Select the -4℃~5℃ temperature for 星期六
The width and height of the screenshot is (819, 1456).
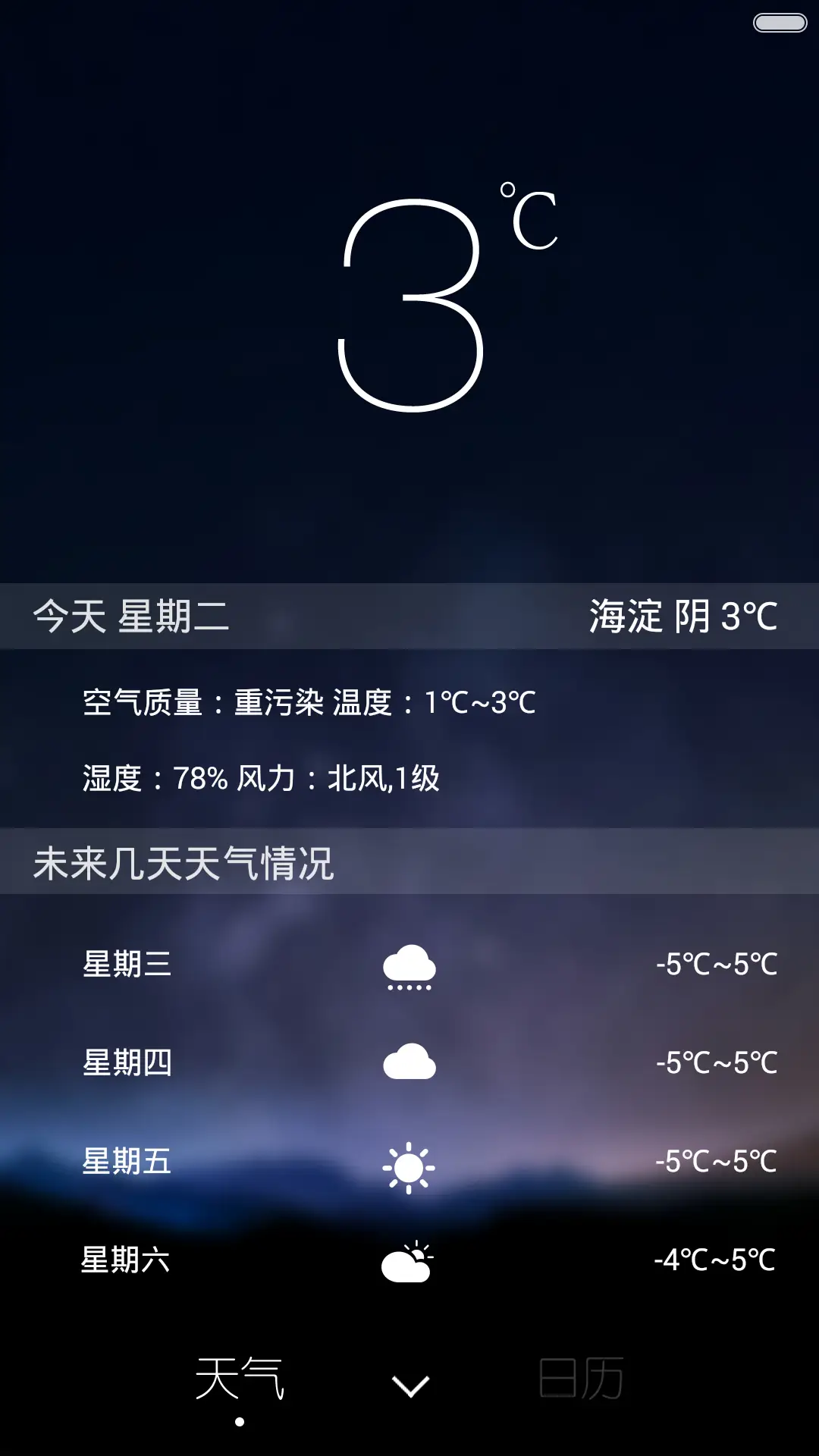click(x=715, y=1260)
